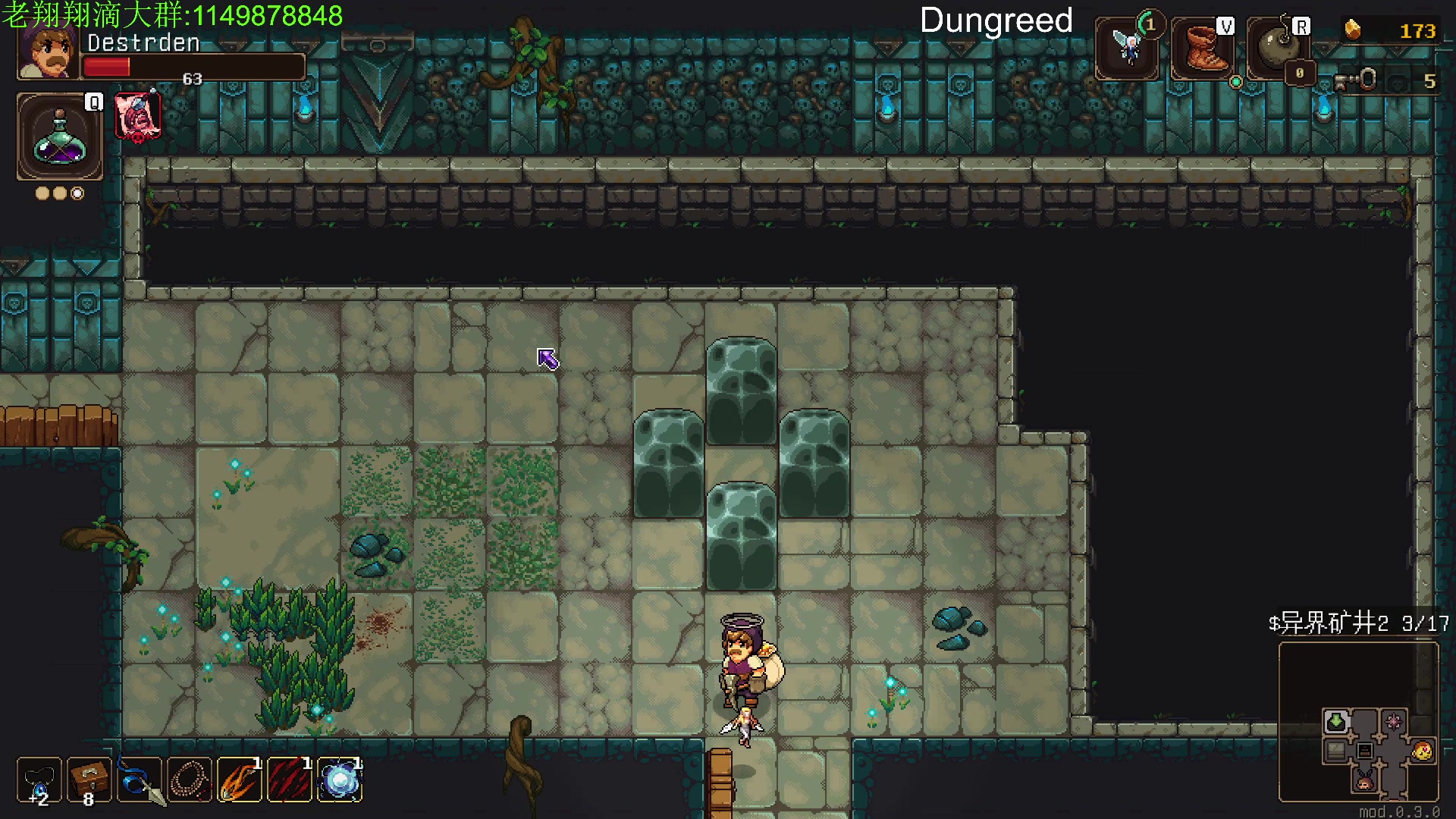Open the Destrden character portrait
Image resolution: width=1456 pixels, height=819 pixels.
47,53
